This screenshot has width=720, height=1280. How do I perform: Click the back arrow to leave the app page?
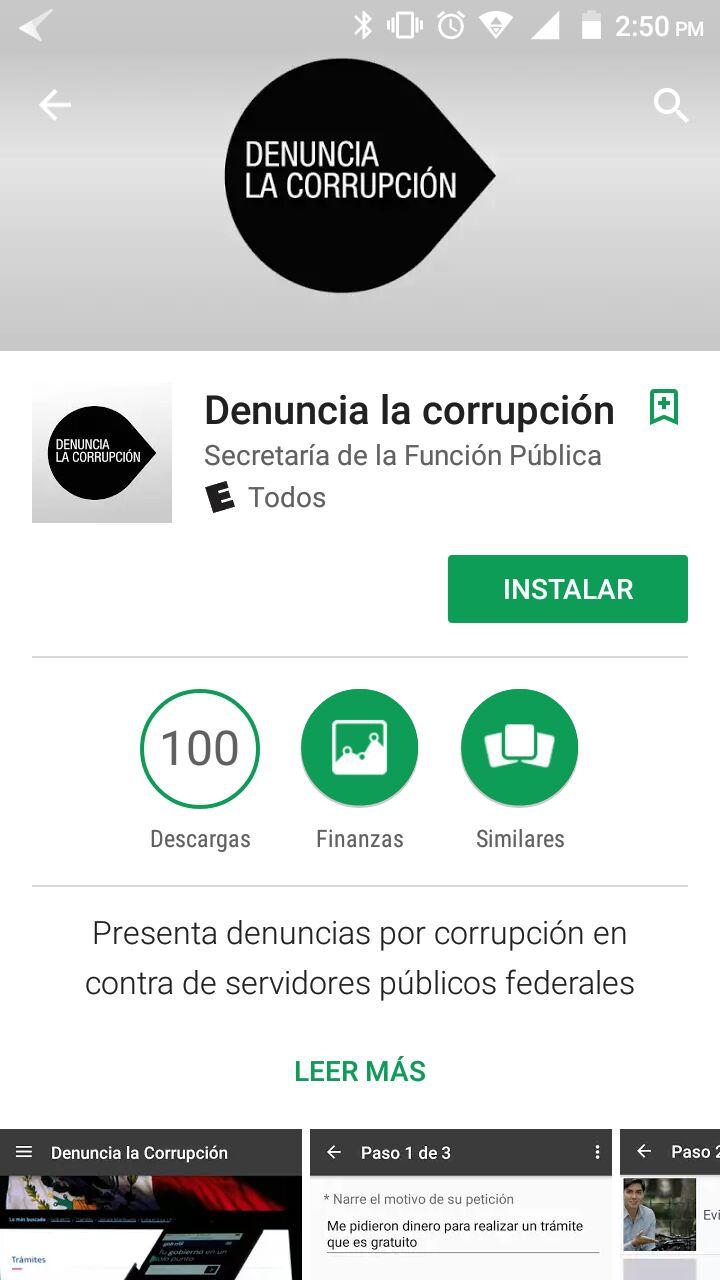tap(53, 104)
